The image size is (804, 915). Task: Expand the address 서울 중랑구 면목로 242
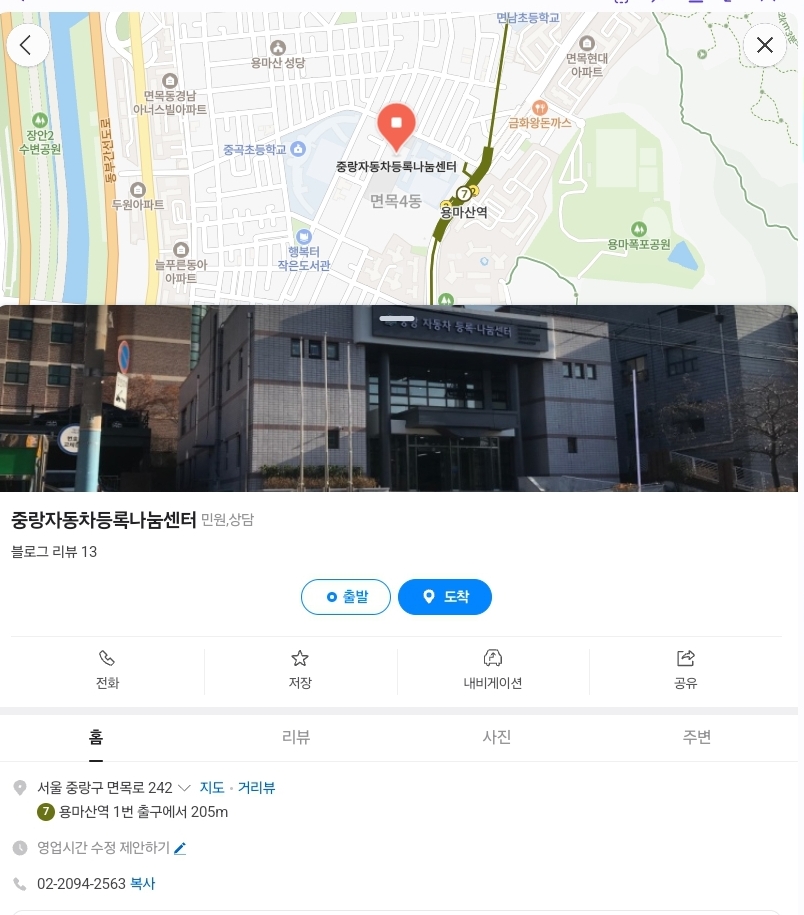point(184,788)
